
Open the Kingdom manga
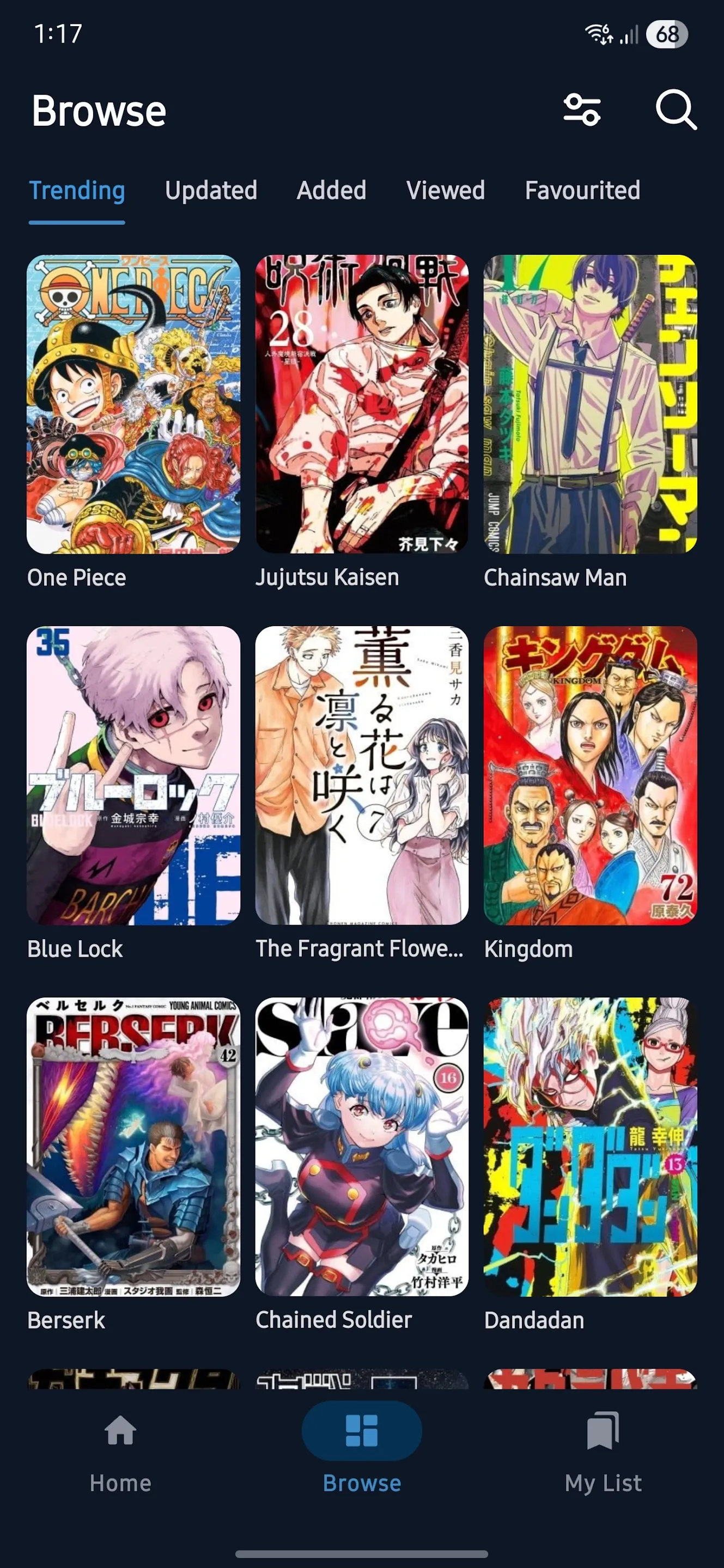(x=589, y=775)
